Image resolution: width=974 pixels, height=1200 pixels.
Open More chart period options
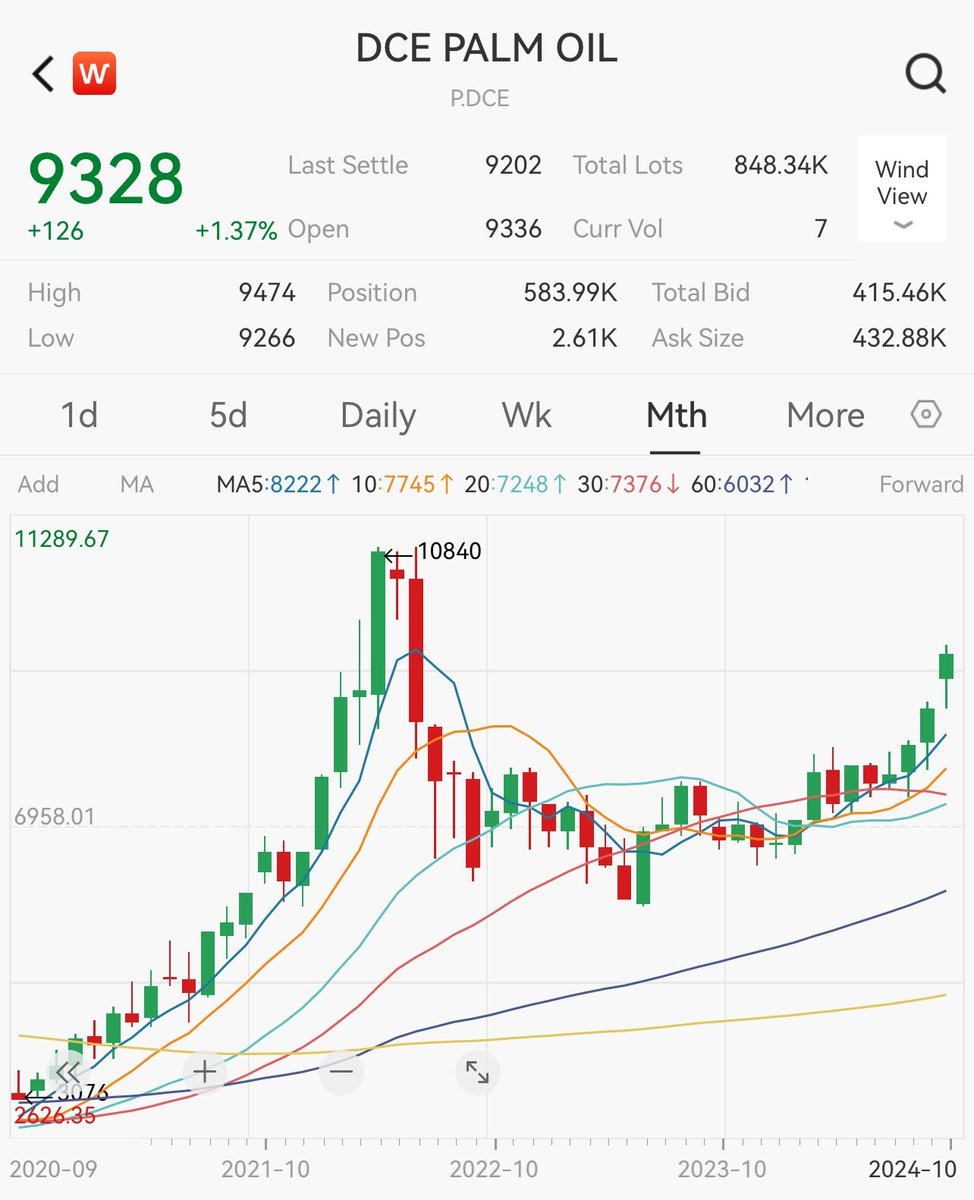click(825, 415)
